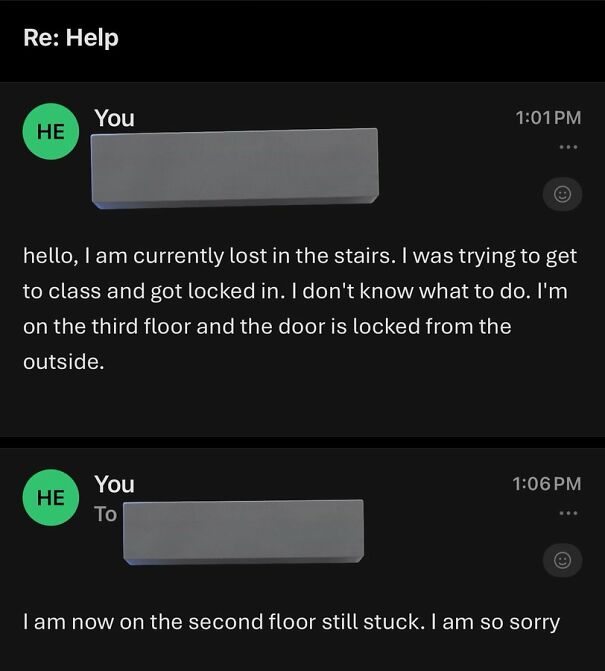React with emoji to the 1:06 PM message
Image resolution: width=605 pixels, height=671 pixels.
(x=562, y=560)
